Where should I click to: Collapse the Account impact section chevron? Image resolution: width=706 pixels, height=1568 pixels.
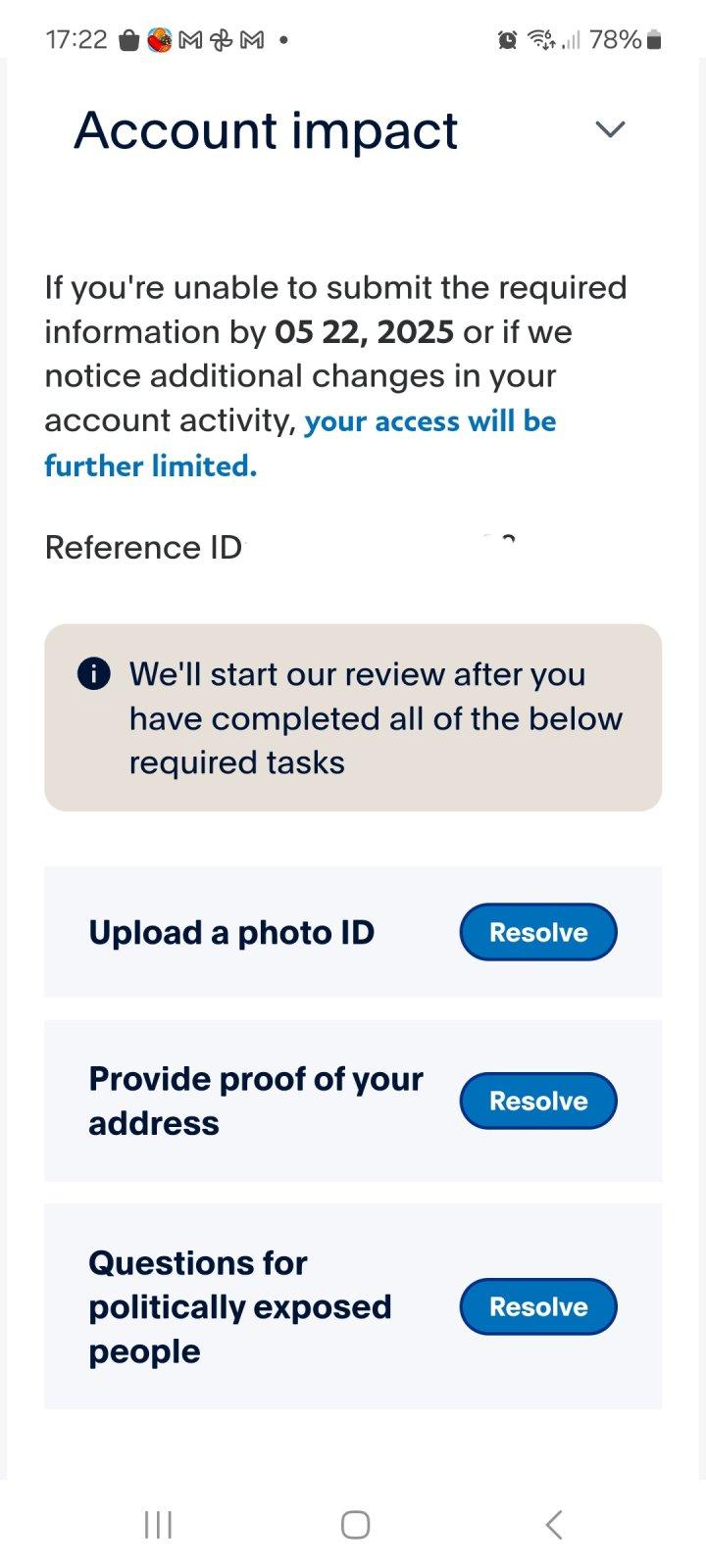tap(610, 129)
